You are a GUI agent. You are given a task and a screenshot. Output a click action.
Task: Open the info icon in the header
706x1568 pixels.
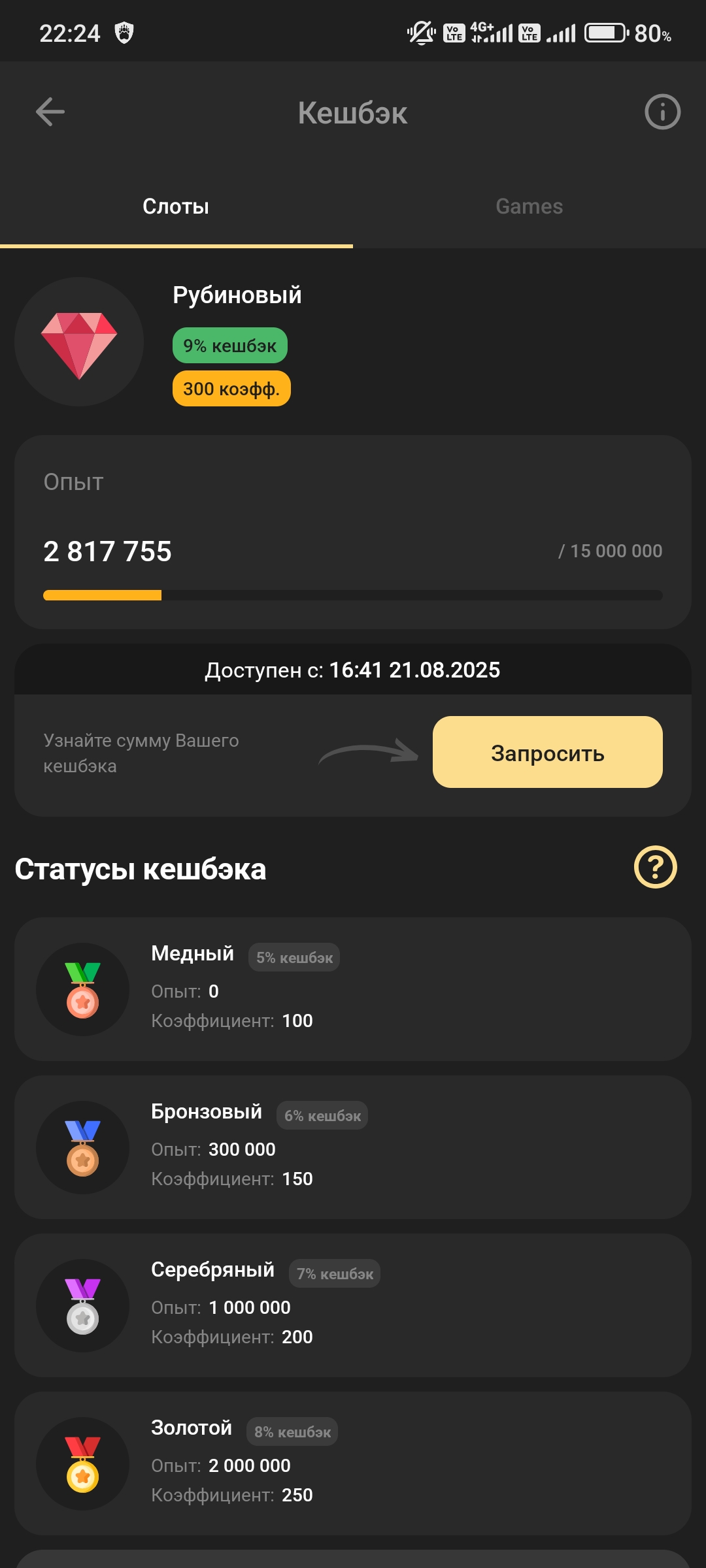point(662,112)
